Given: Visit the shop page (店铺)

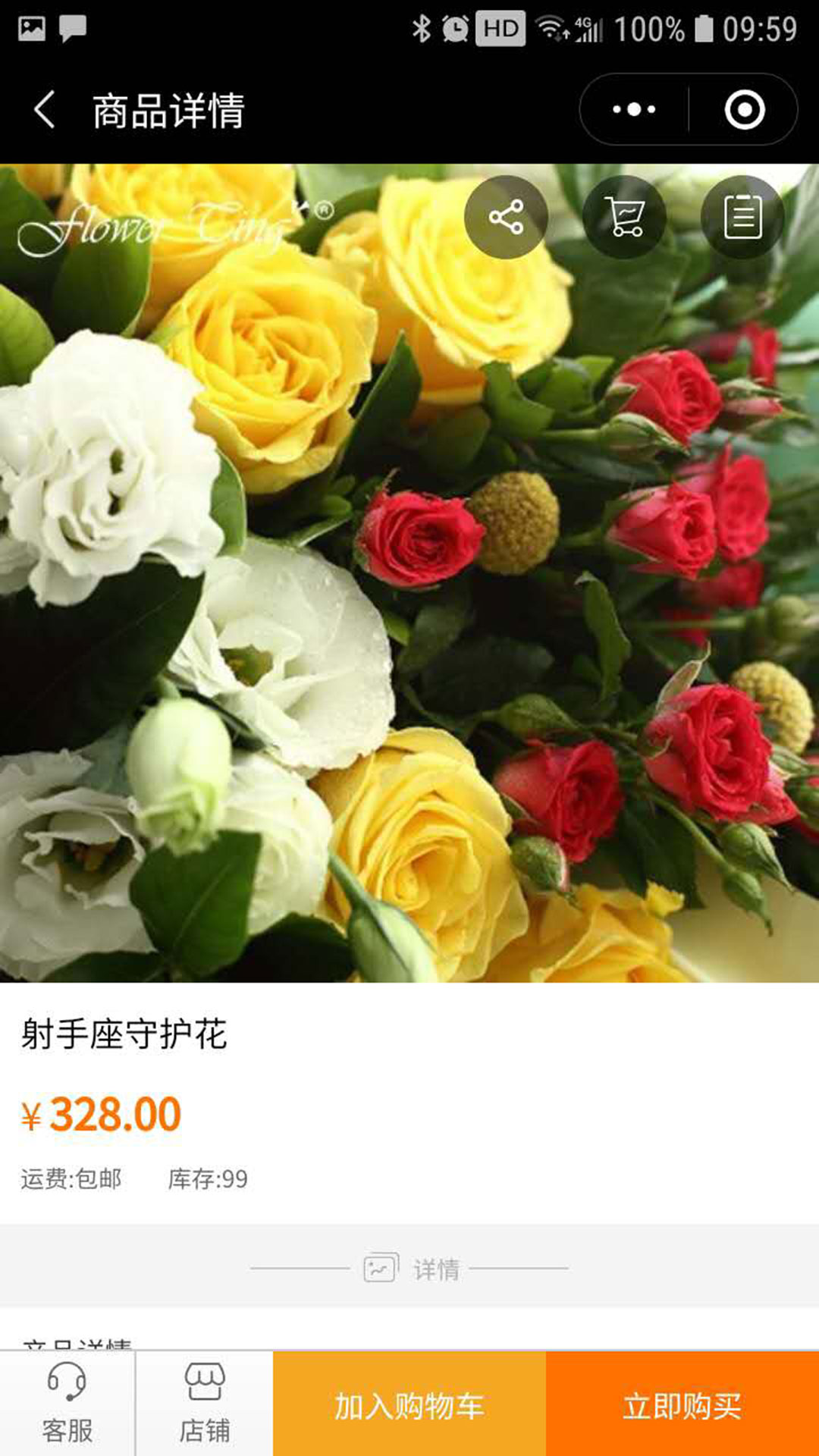Looking at the screenshot, I should tap(204, 1403).
